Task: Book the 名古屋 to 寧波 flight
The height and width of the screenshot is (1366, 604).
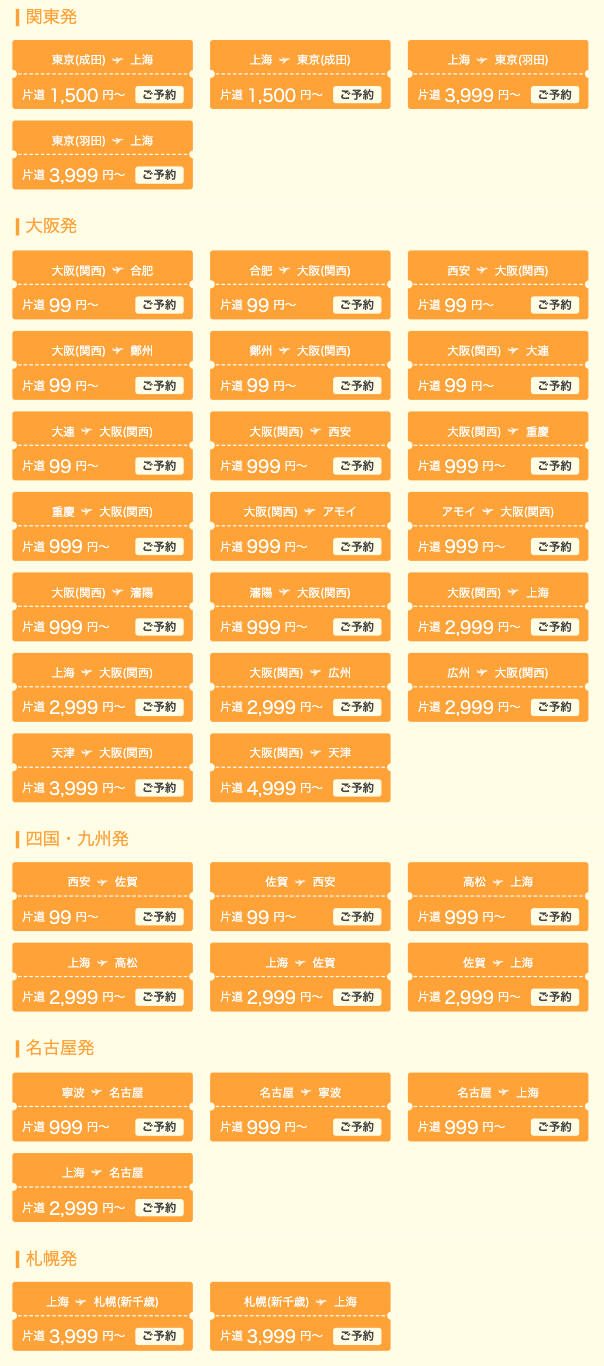Action: pyautogui.click(x=357, y=1127)
